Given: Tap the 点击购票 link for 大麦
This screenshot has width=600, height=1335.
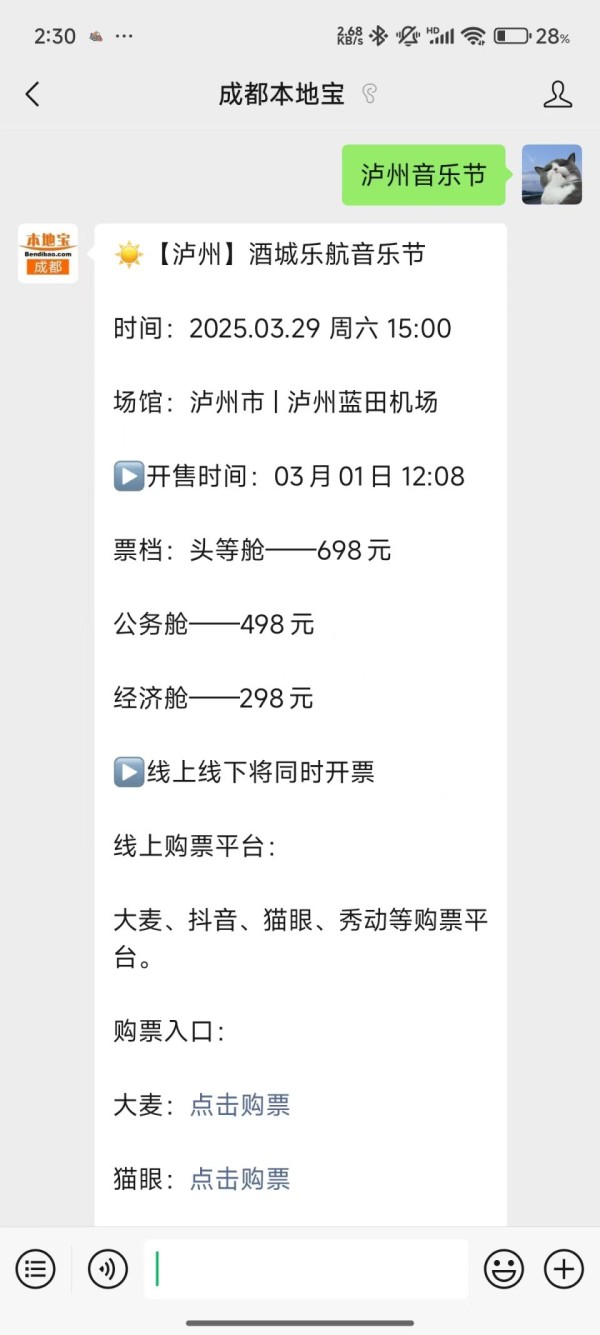Looking at the screenshot, I should click(240, 1105).
